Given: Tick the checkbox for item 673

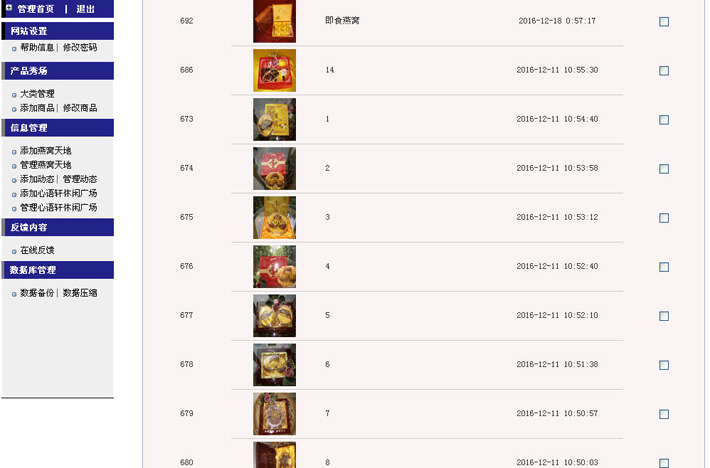Looking at the screenshot, I should 664,120.
